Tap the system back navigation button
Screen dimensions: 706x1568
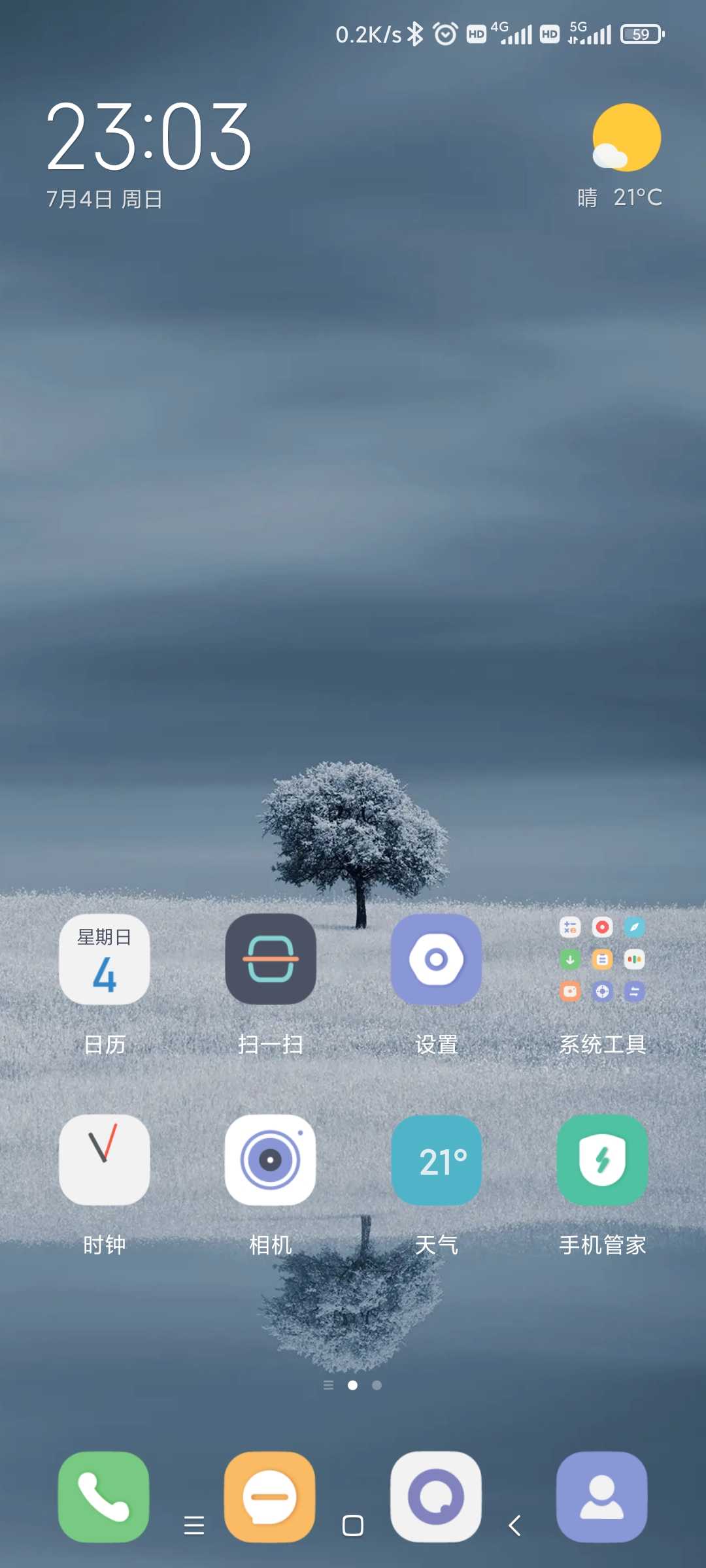coord(514,1526)
